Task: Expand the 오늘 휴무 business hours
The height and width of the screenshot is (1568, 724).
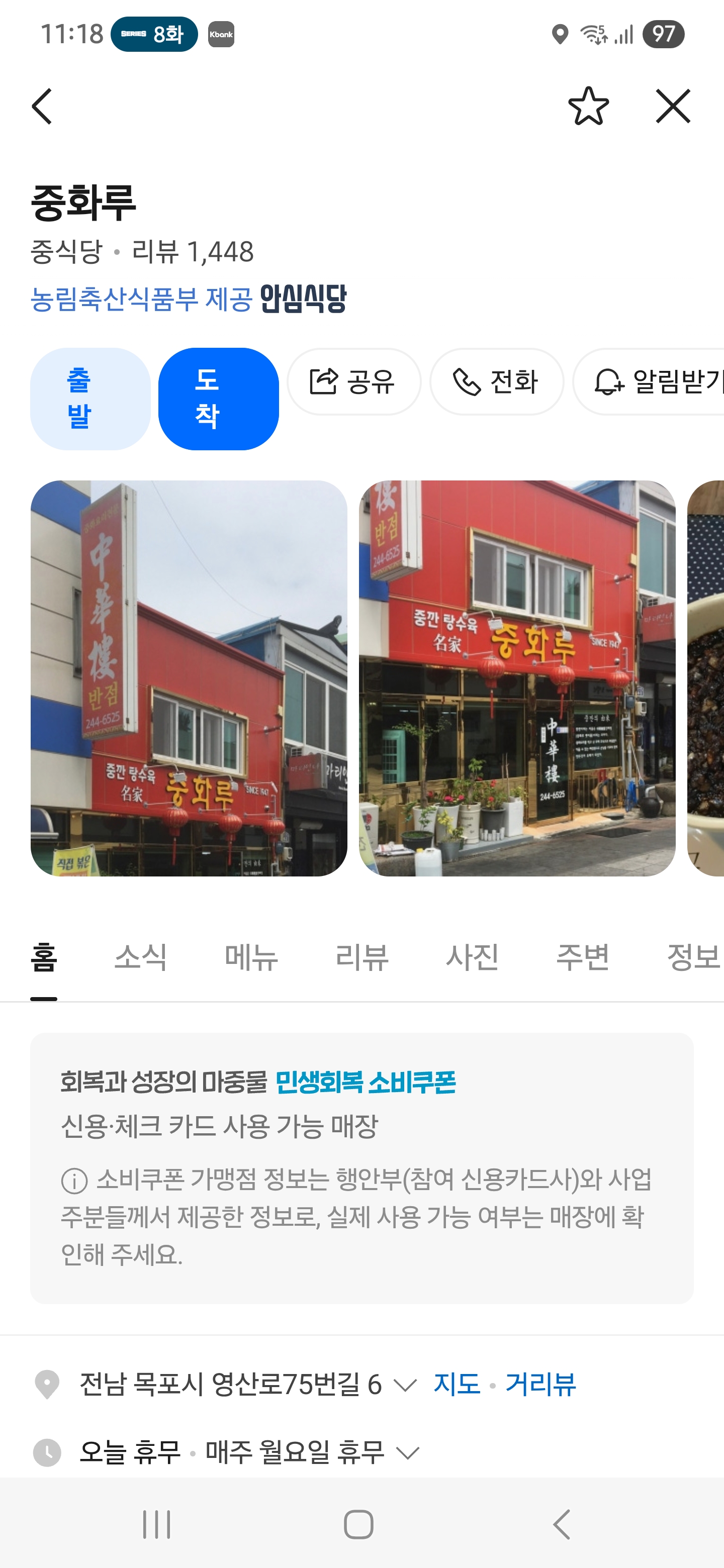Action: (407, 1453)
